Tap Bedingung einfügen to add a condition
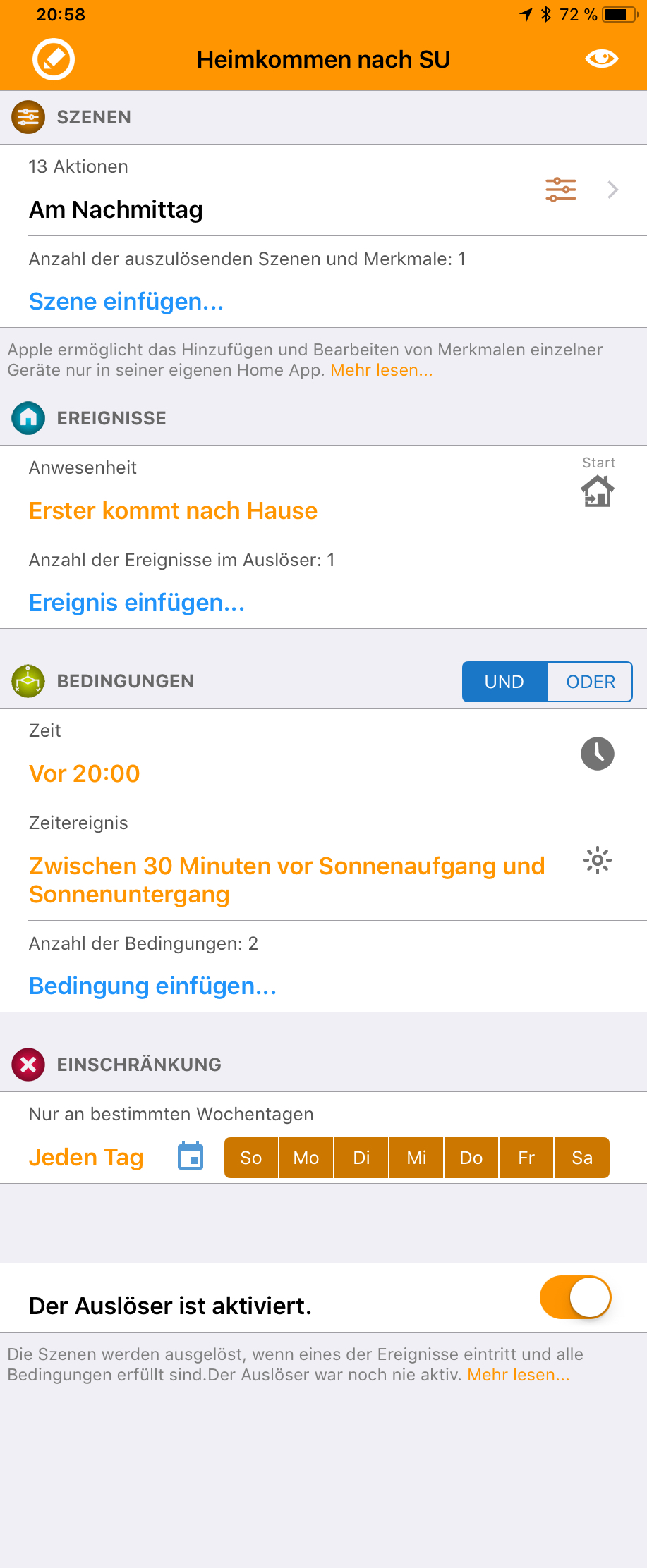The image size is (647, 1568). (x=152, y=986)
